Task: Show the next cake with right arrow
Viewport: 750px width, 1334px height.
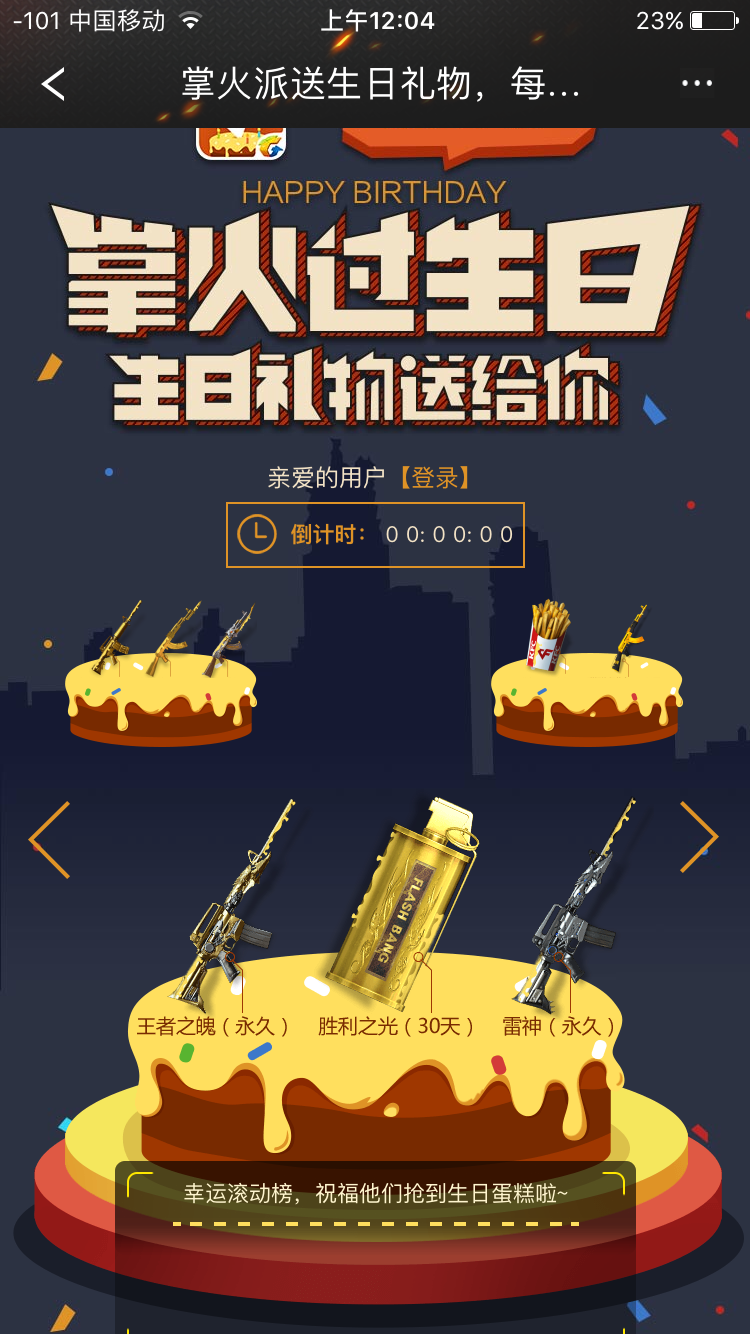Action: point(699,837)
